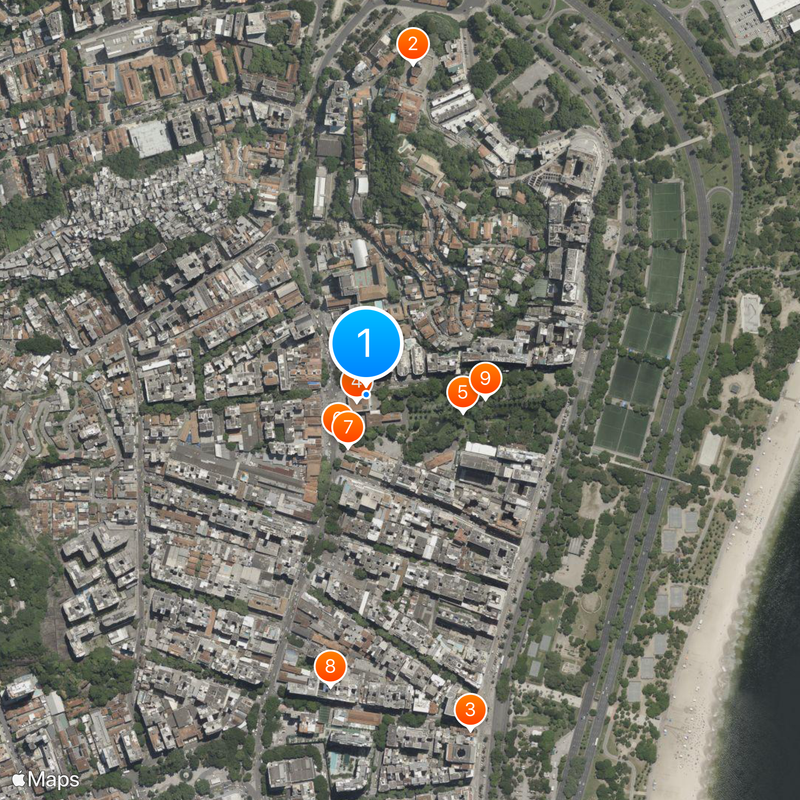Open the Apple Maps attribution link

(x=46, y=779)
